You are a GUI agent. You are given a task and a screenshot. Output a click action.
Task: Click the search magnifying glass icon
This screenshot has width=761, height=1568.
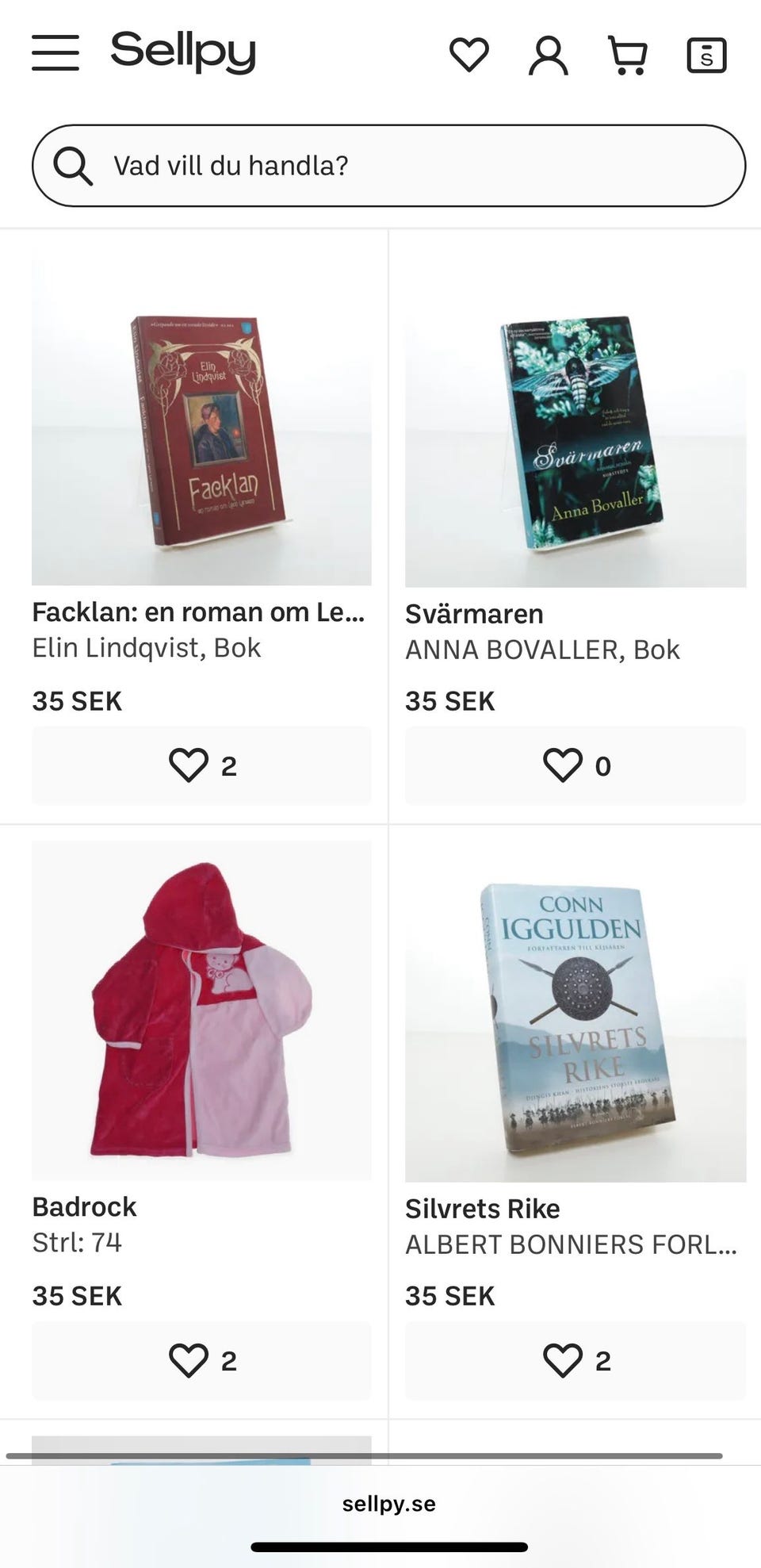[74, 166]
